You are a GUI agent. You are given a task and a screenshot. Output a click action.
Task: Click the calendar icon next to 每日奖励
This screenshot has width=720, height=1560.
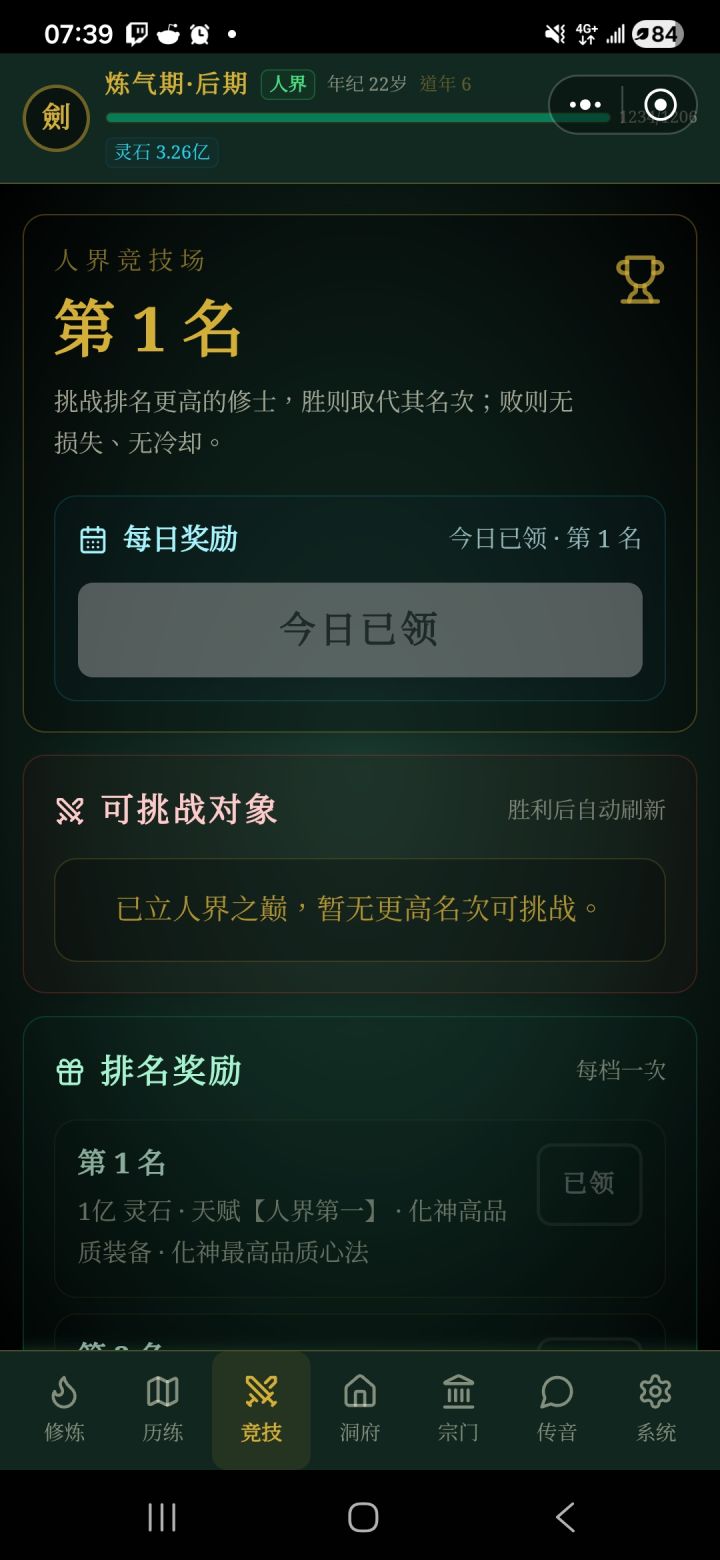click(x=92, y=538)
